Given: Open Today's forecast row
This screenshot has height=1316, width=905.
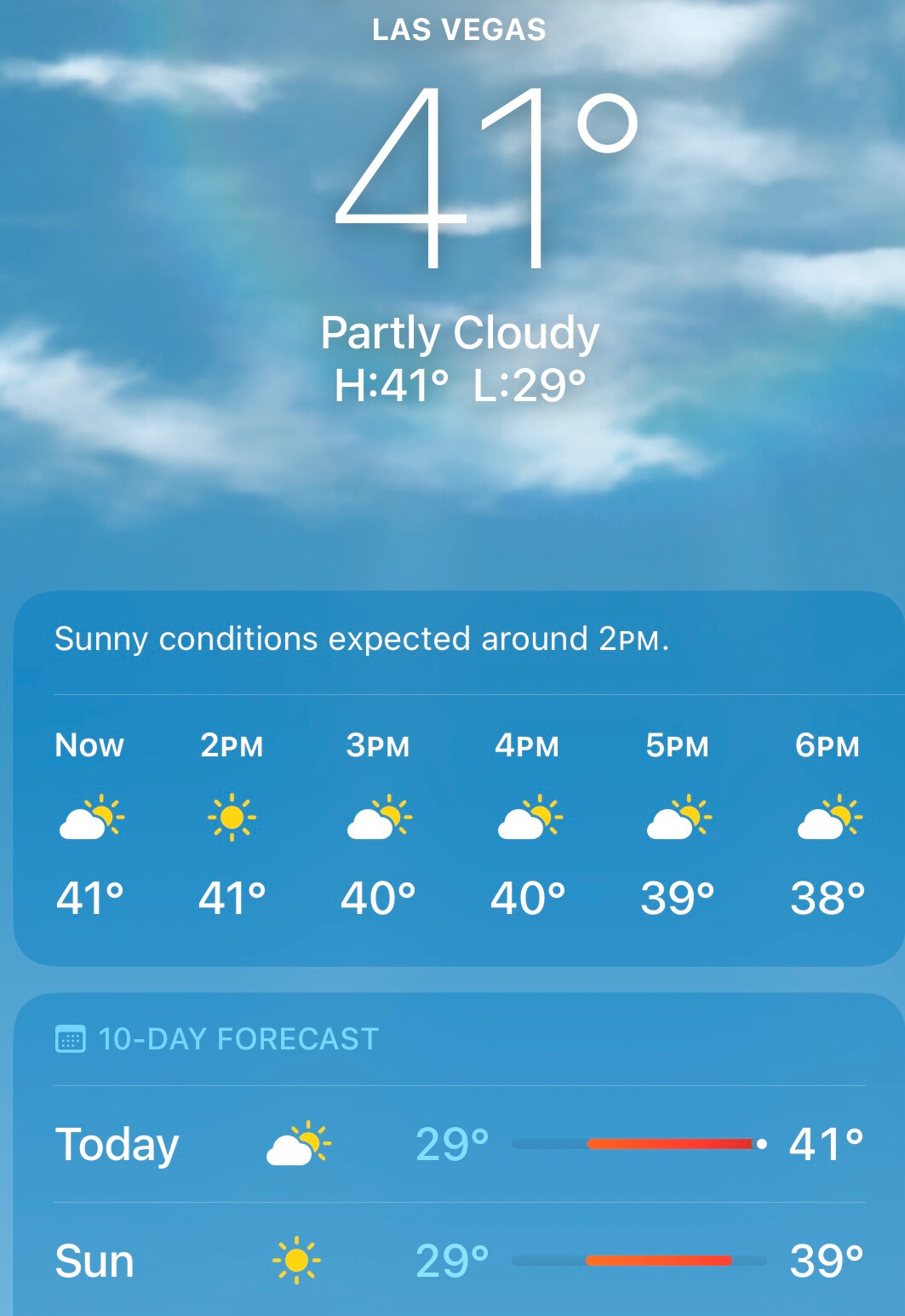Looking at the screenshot, I should pyautogui.click(x=458, y=1144).
